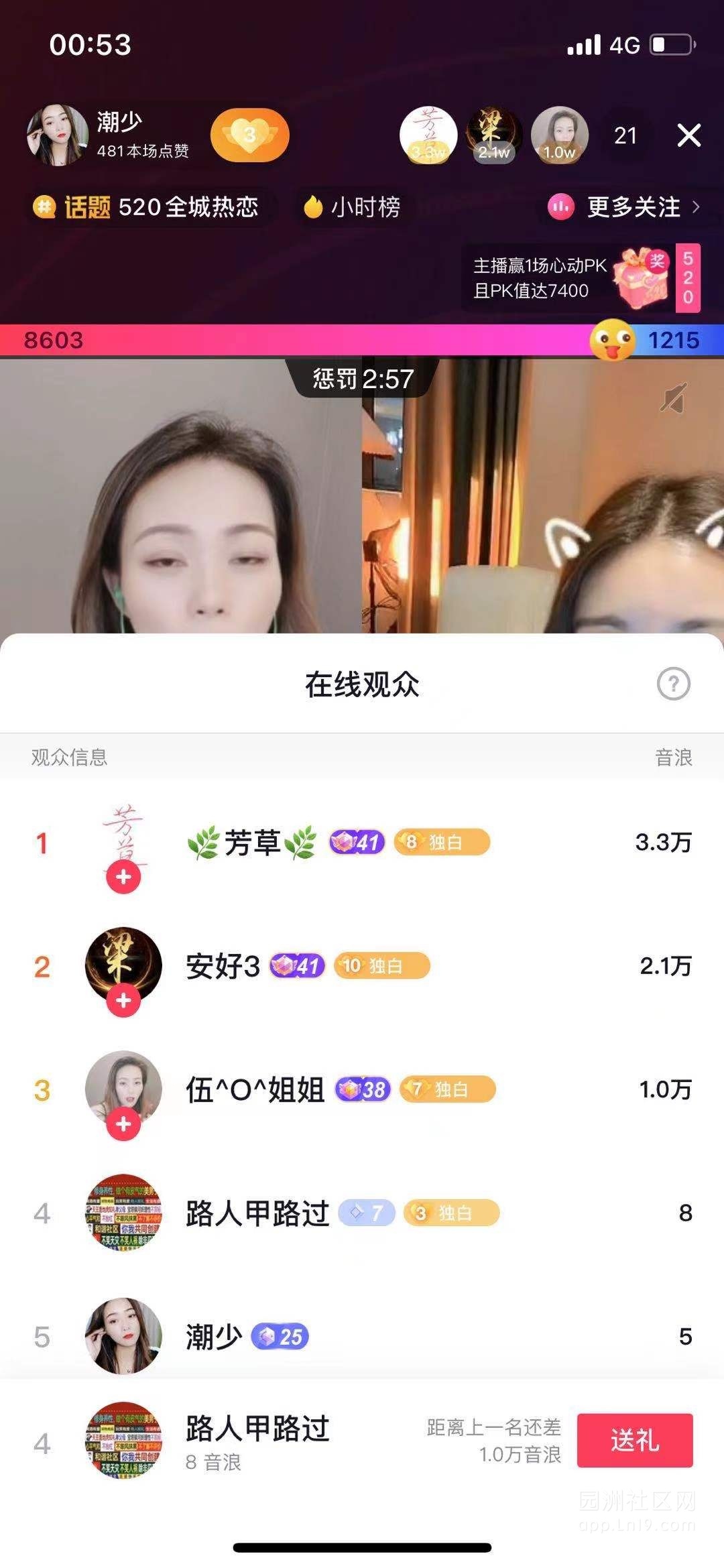Image resolution: width=724 pixels, height=1568 pixels.
Task: Open 潮少's row in audience list
Action: click(362, 1337)
